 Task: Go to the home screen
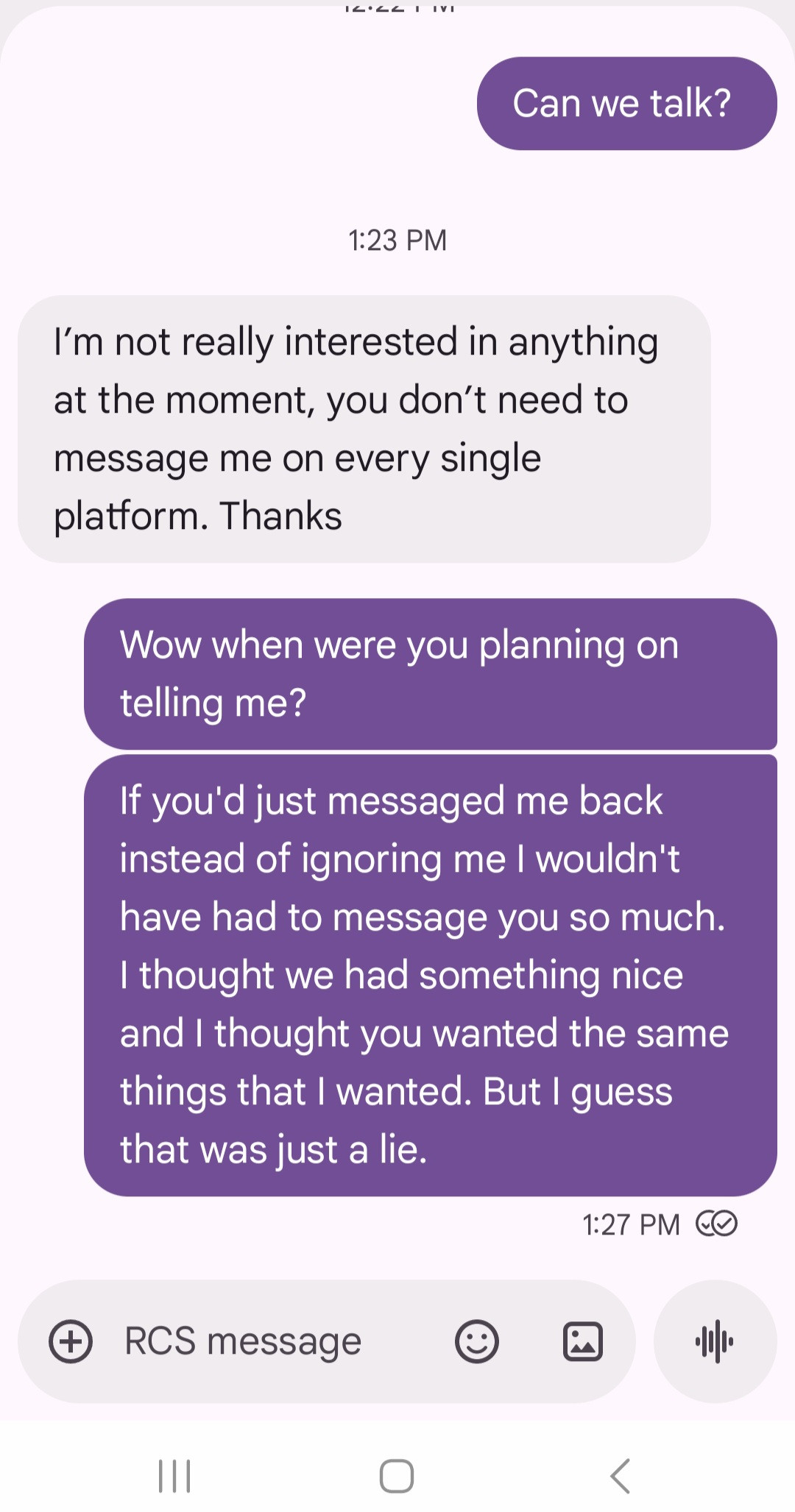click(397, 1476)
